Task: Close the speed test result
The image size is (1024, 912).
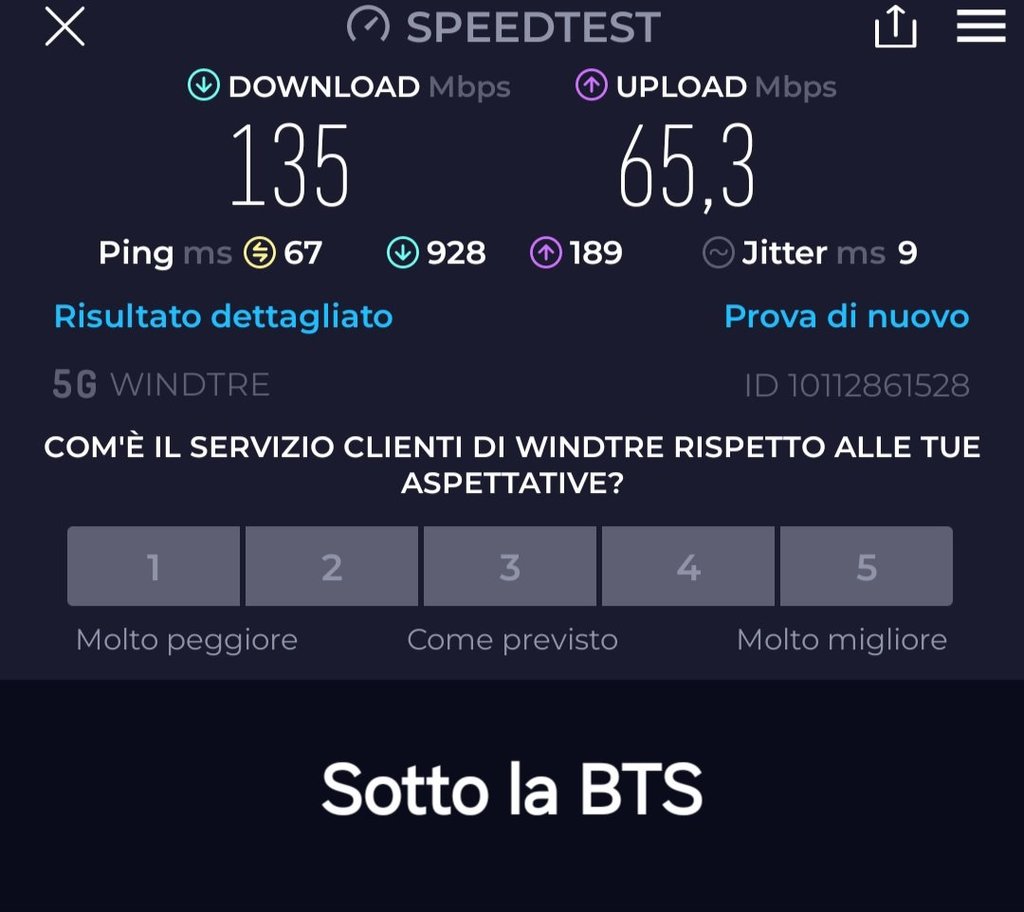Action: click(x=65, y=27)
